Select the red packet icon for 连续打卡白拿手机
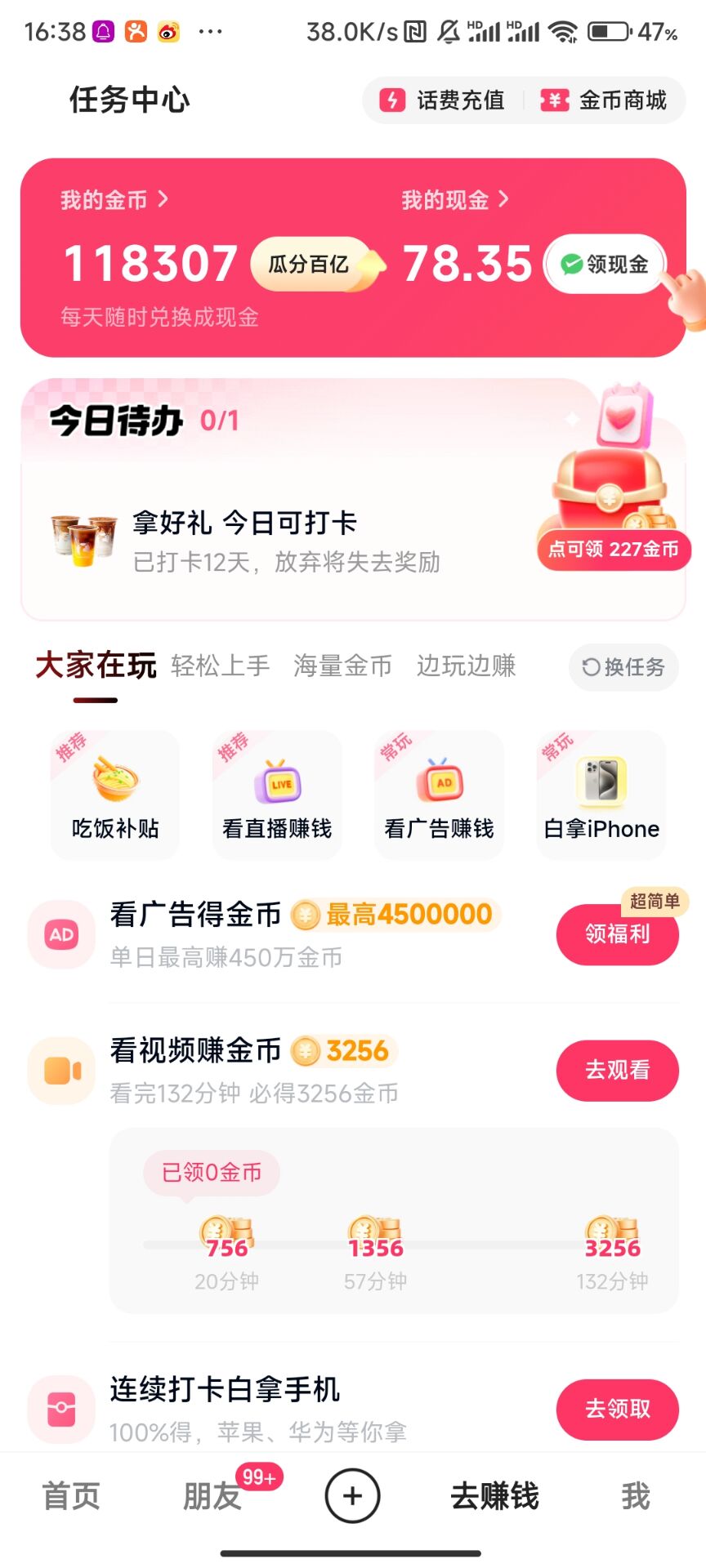Image resolution: width=706 pixels, height=1568 pixels. [61, 1409]
